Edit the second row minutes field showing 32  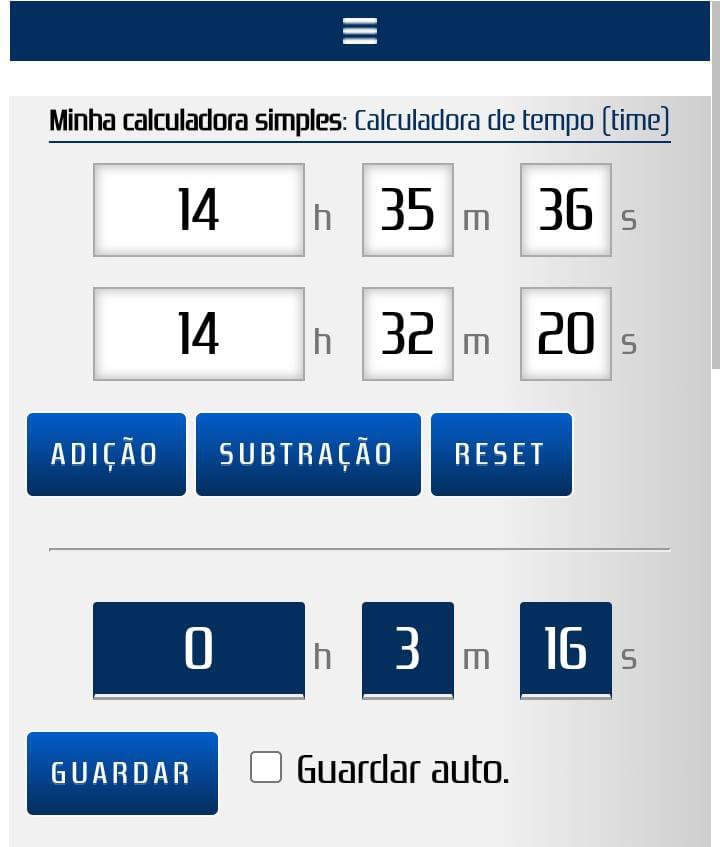(408, 334)
